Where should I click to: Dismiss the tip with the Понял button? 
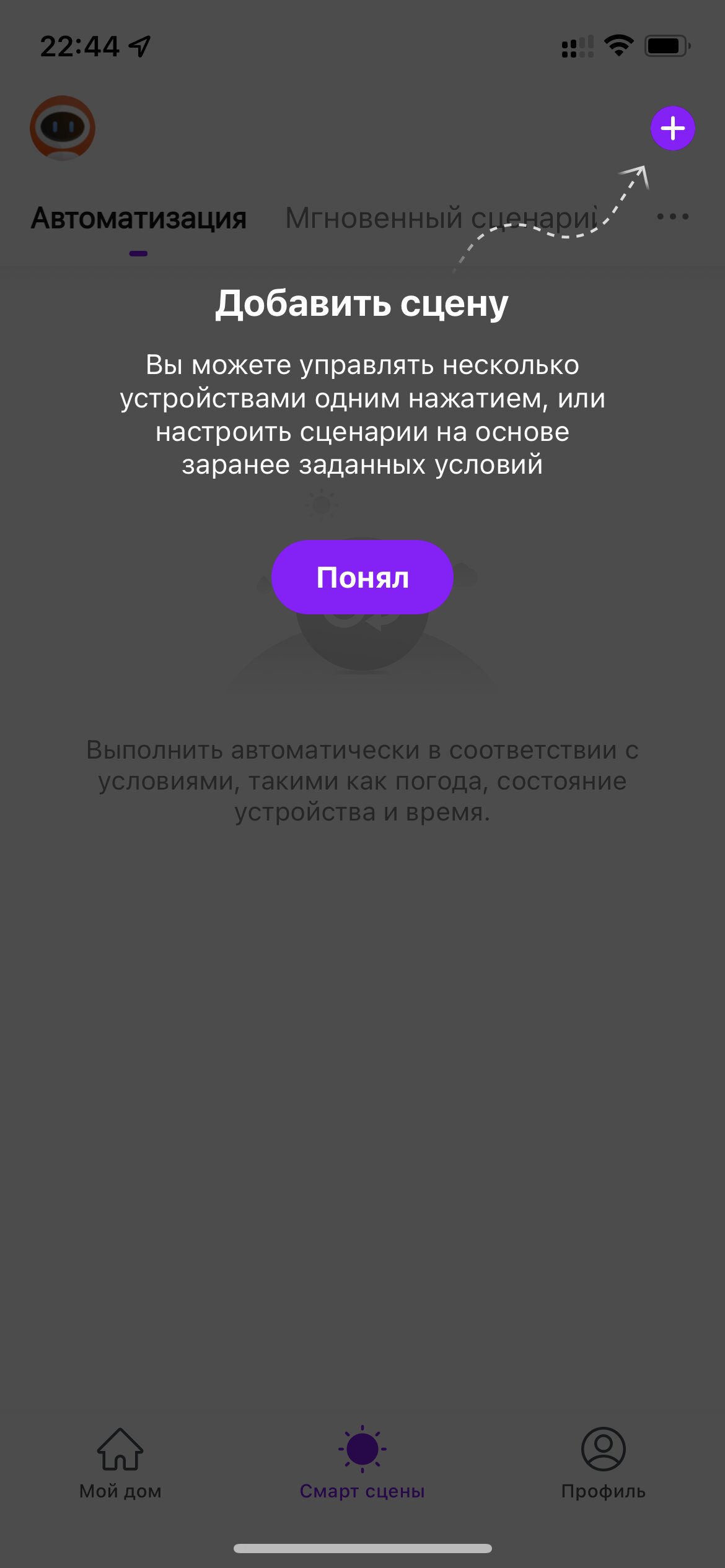[362, 577]
